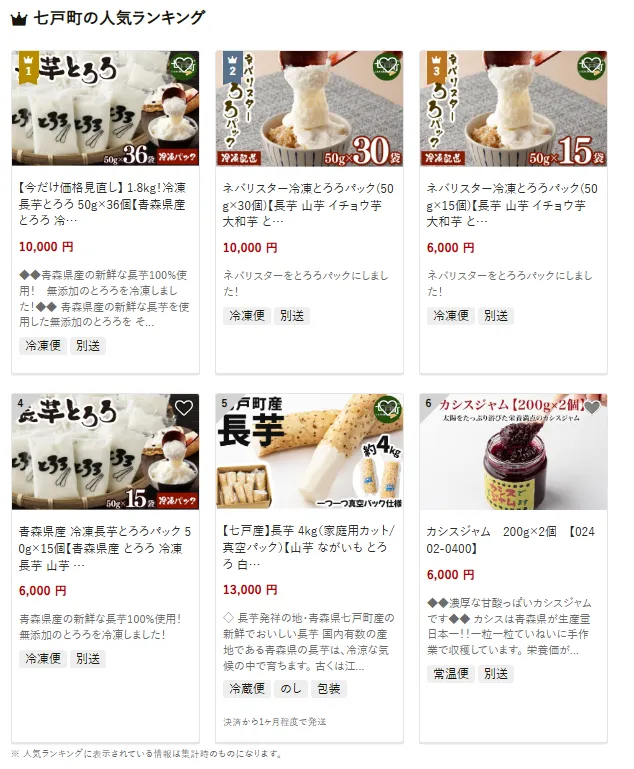Favorite the rank 3 Nebaristar 15-pack item
The width and height of the screenshot is (634, 769).
click(591, 67)
